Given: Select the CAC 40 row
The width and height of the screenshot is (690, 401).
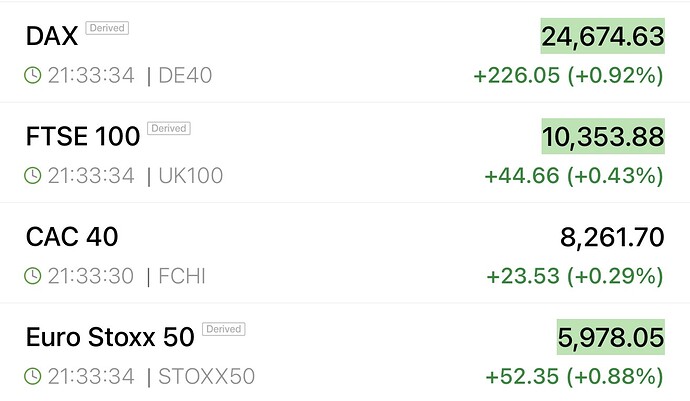Looking at the screenshot, I should pyautogui.click(x=72, y=237).
